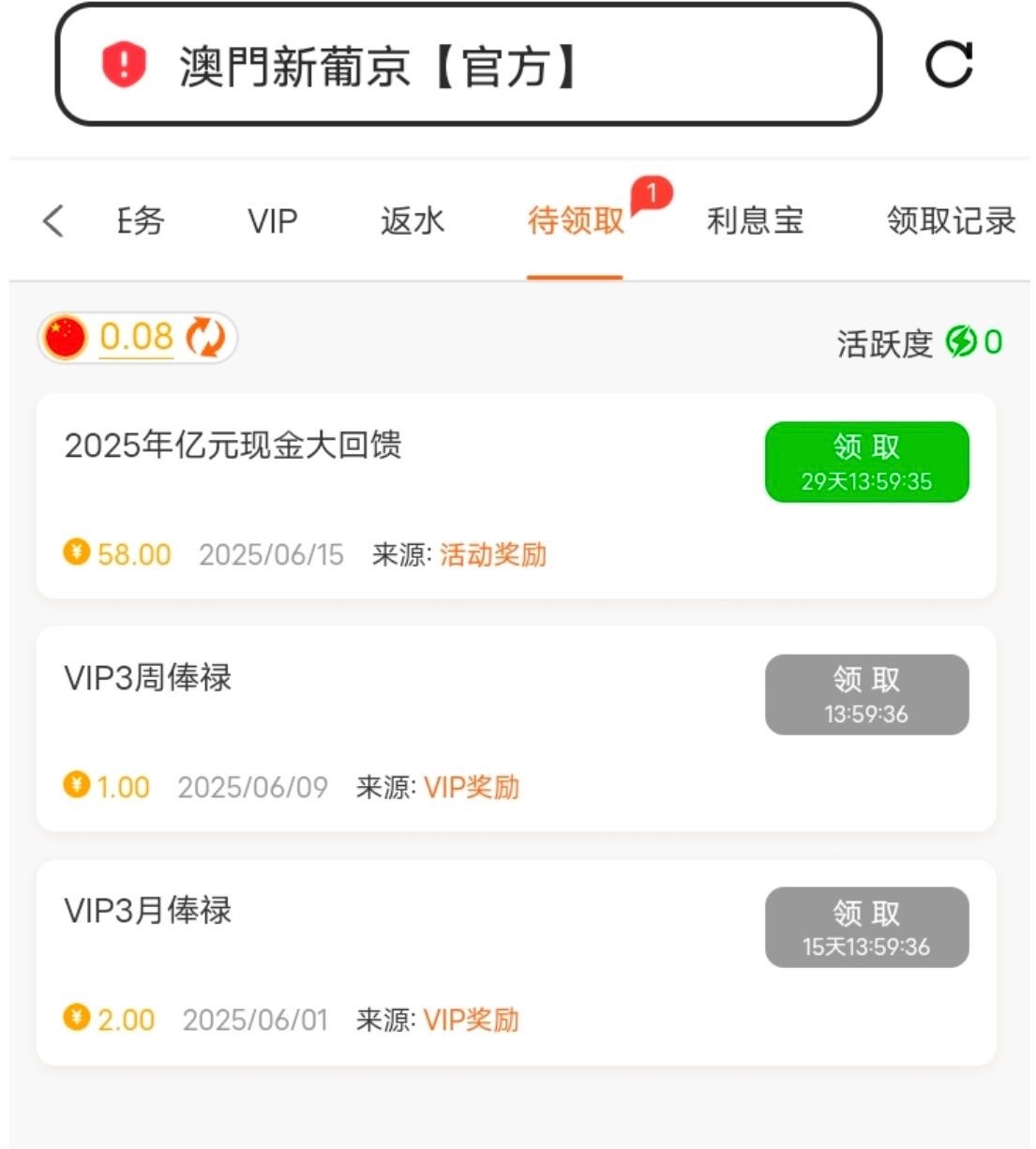Switch to the VIP tab
The height and width of the screenshot is (1149, 1036).
(272, 221)
